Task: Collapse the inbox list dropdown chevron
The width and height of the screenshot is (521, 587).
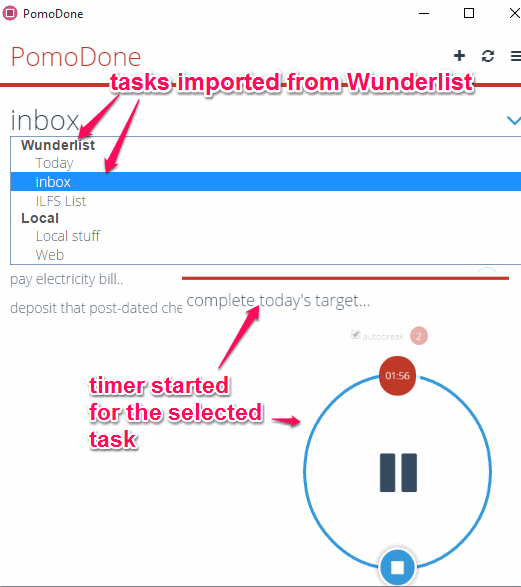Action: point(514,121)
